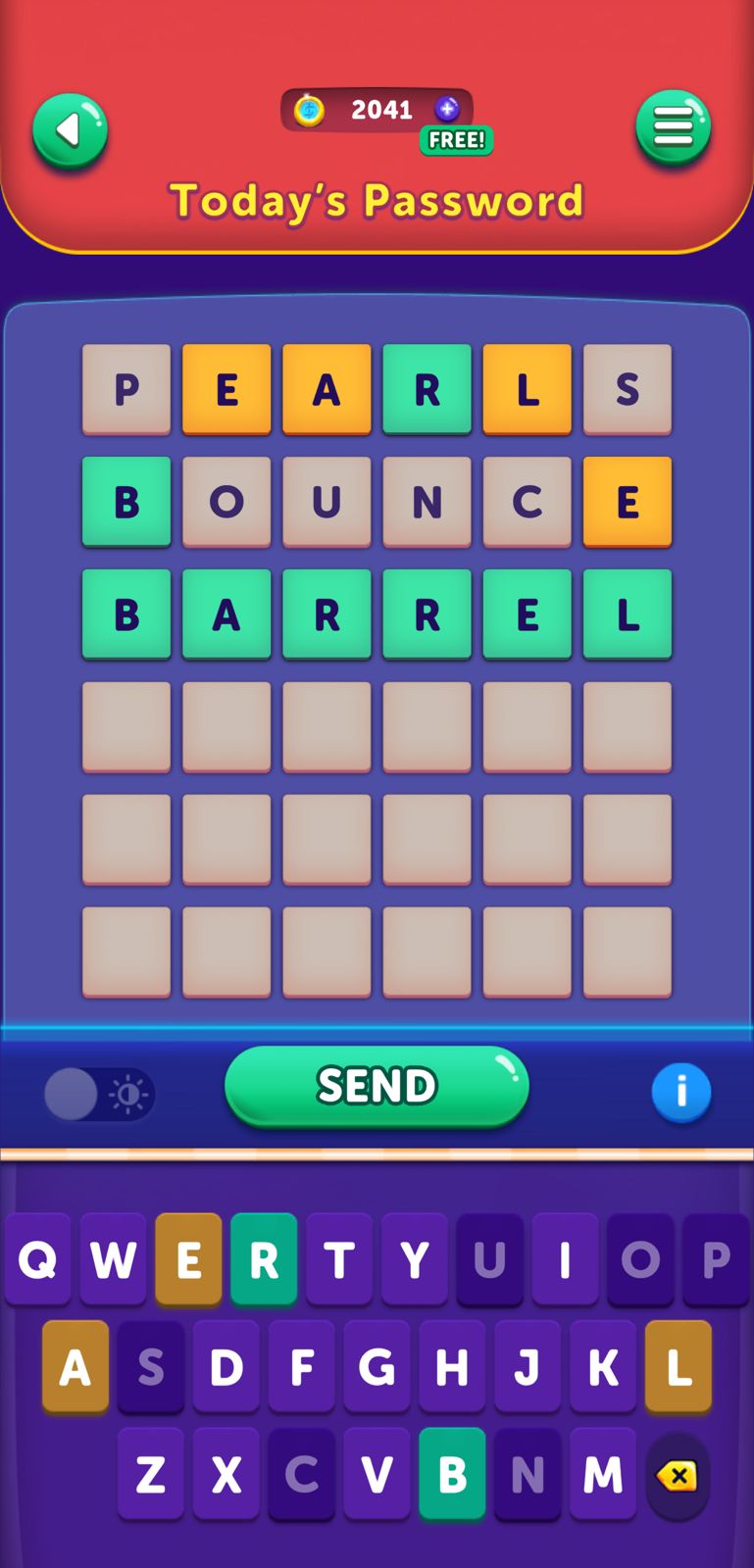Open the green hamburger menu
This screenshot has height=1568, width=754.
(x=673, y=127)
